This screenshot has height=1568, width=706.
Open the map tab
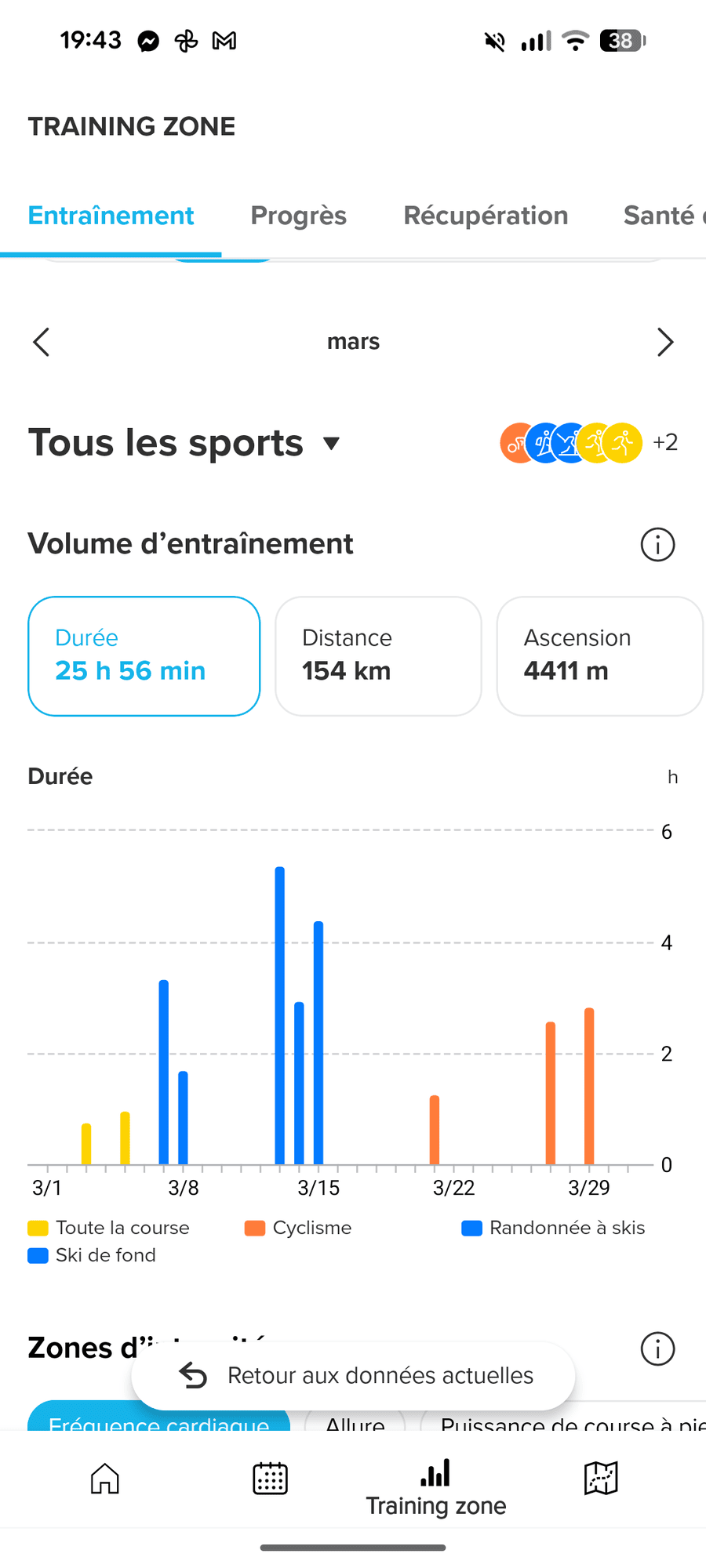tap(601, 1479)
